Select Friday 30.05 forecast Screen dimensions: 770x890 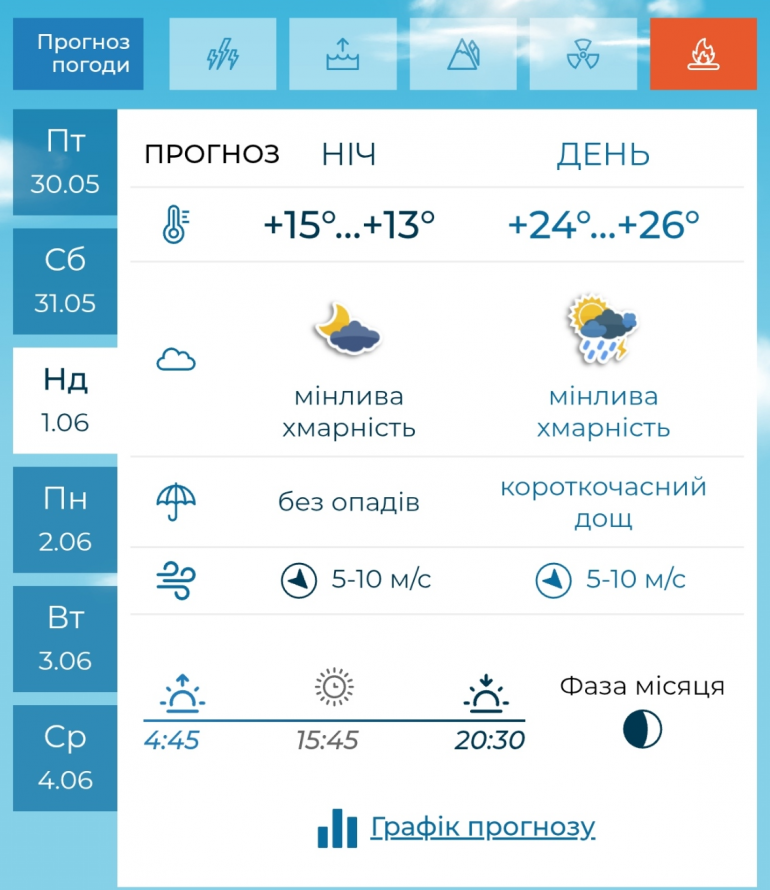pyautogui.click(x=65, y=162)
